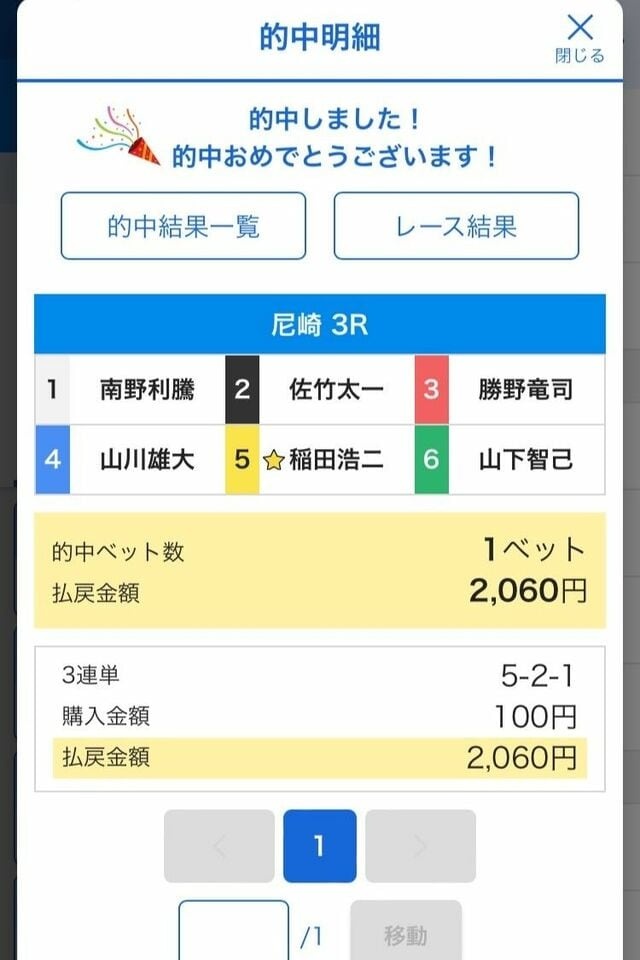Go to the previous page arrow
The image size is (640, 960).
[x=219, y=846]
